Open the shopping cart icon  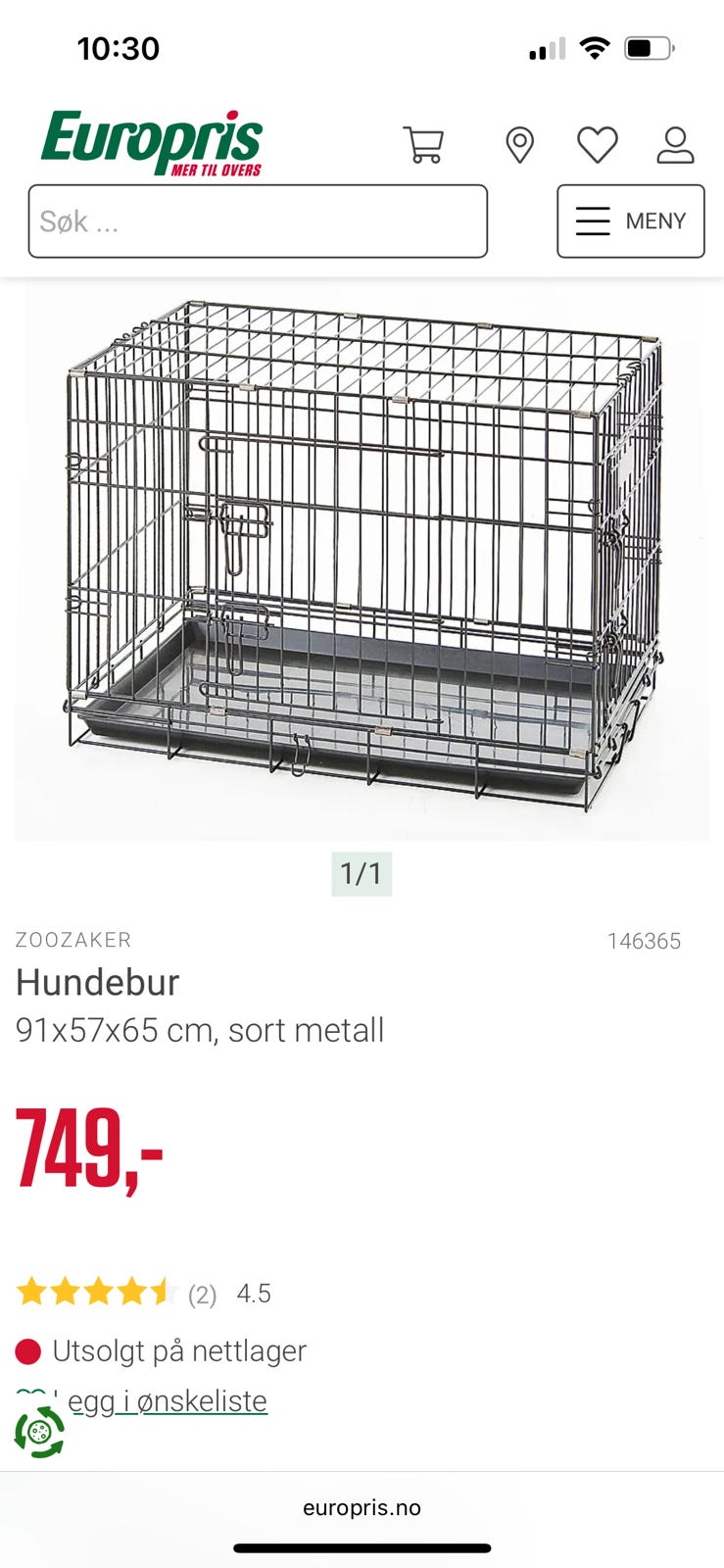pos(424,144)
